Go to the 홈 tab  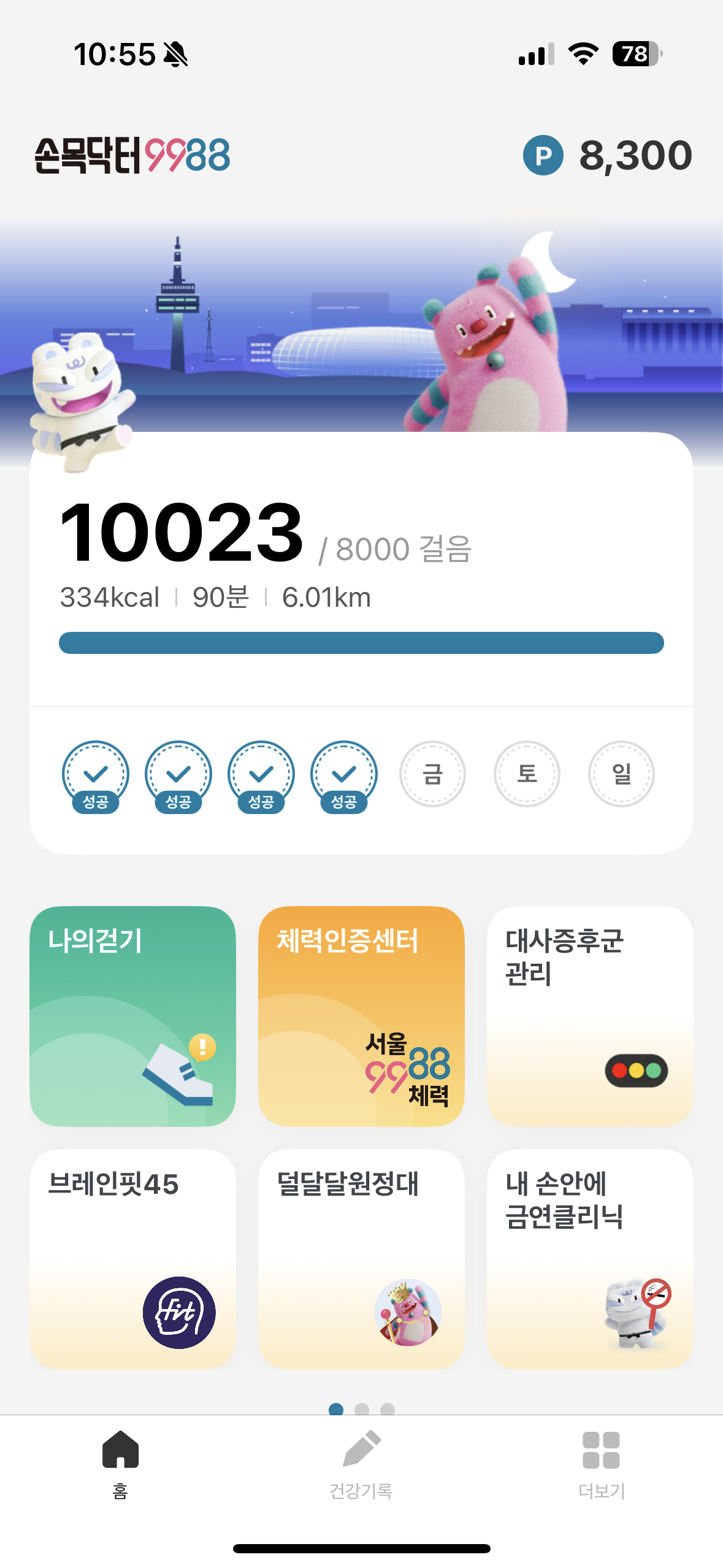(x=120, y=1465)
